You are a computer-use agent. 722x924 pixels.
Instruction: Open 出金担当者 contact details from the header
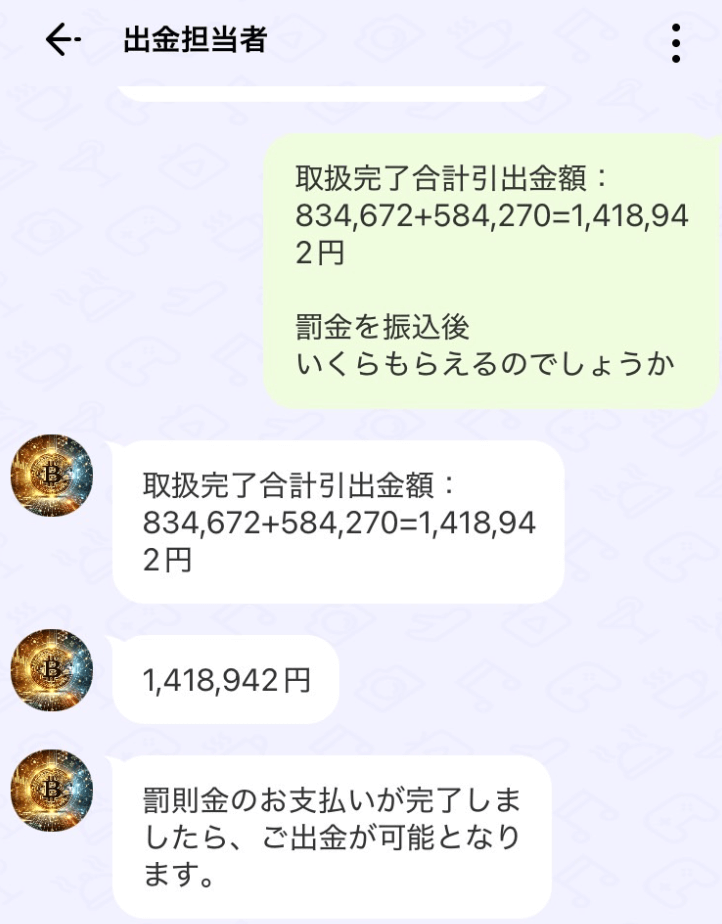(x=195, y=41)
